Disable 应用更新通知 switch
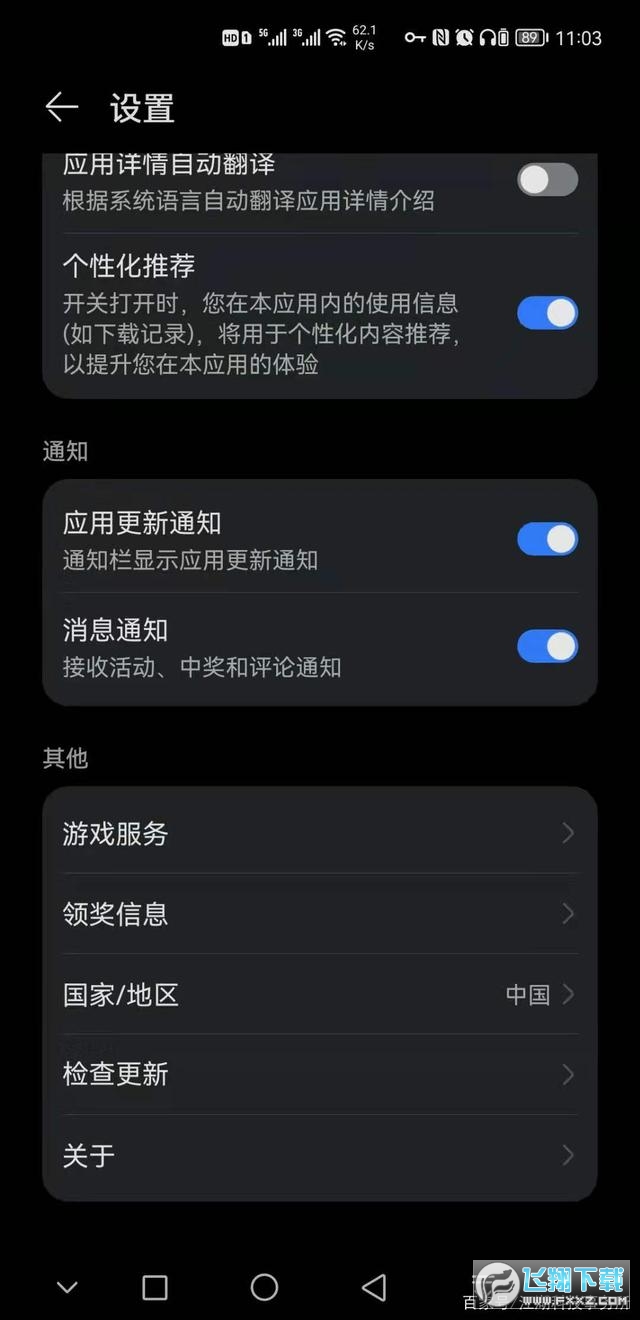This screenshot has width=640, height=1320. pyautogui.click(x=547, y=539)
